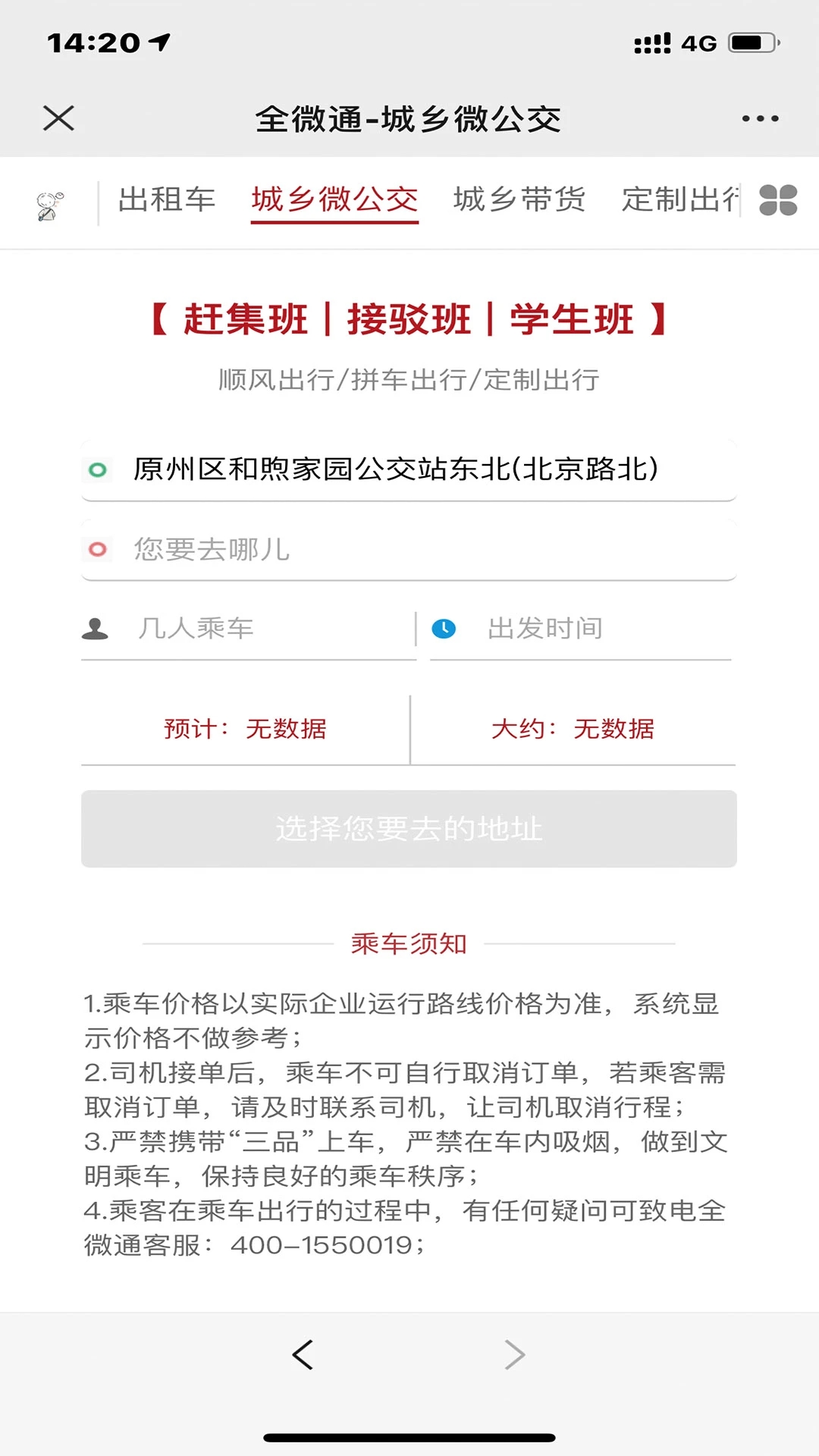Open the 定制出行 tab
Screen dimensions: 819x1456
click(x=680, y=199)
